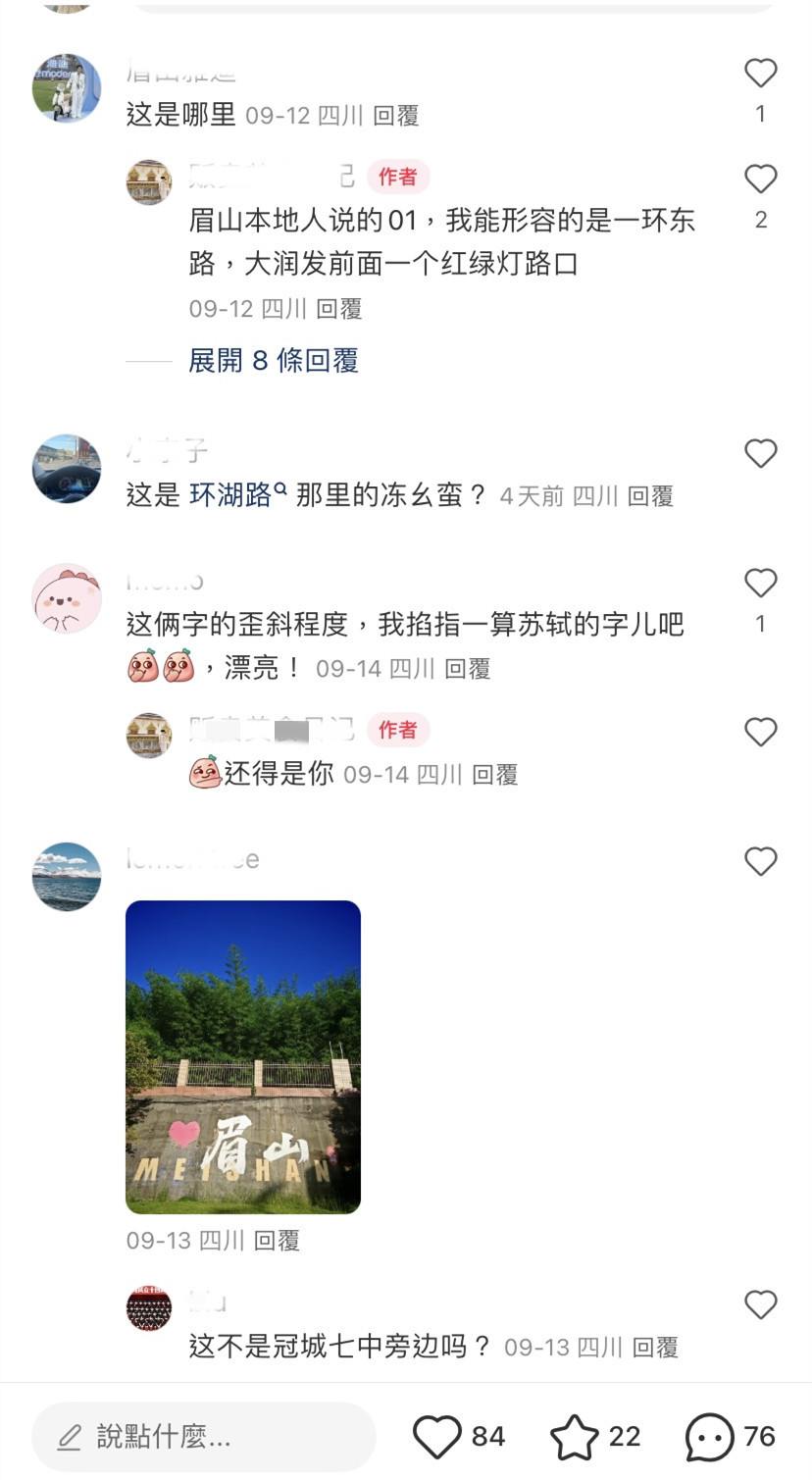Reply to the author's 还得是你 comment

pos(494,775)
